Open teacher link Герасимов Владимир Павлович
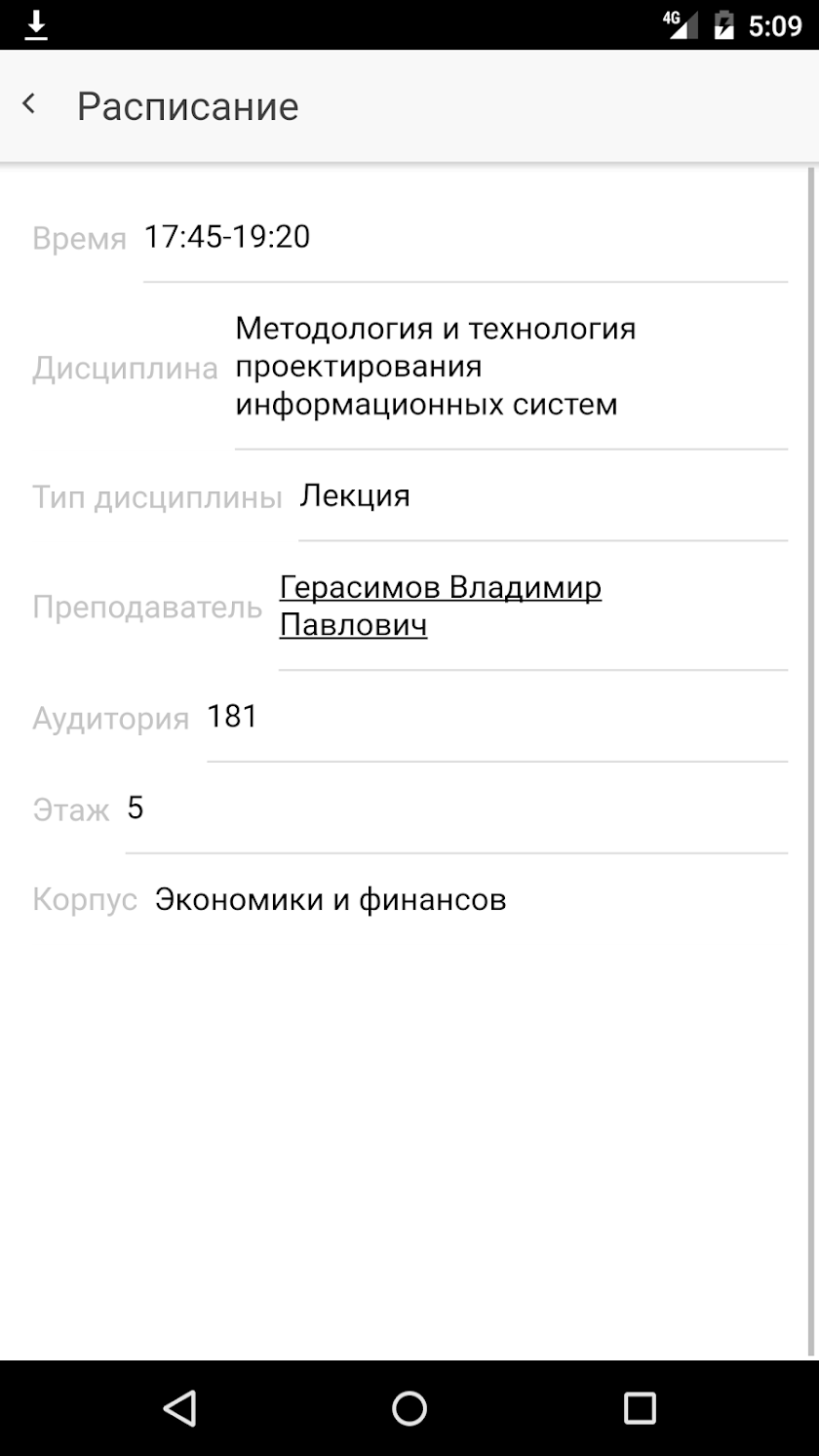This screenshot has width=819, height=1456. pos(441,606)
